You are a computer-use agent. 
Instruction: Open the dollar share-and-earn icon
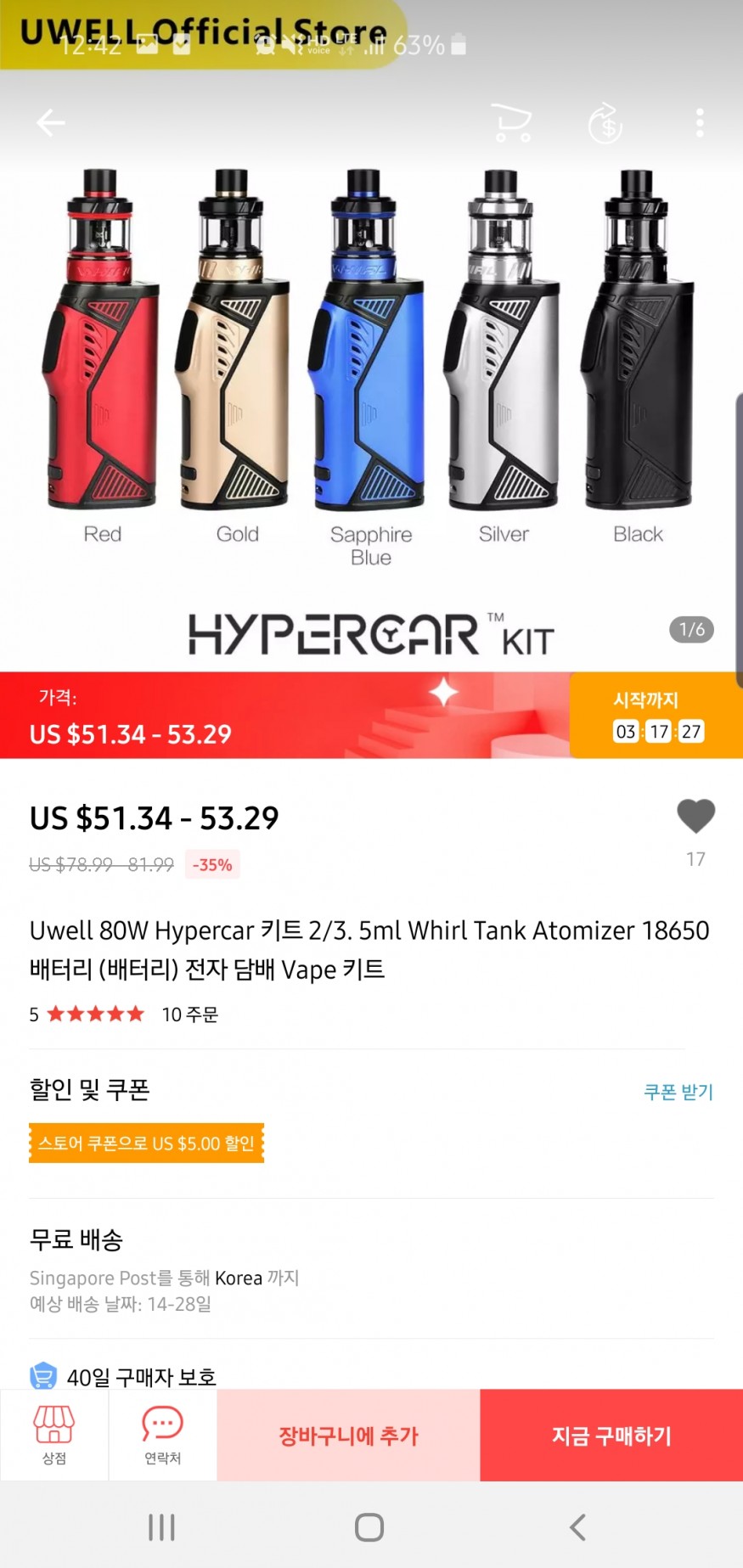point(605,123)
